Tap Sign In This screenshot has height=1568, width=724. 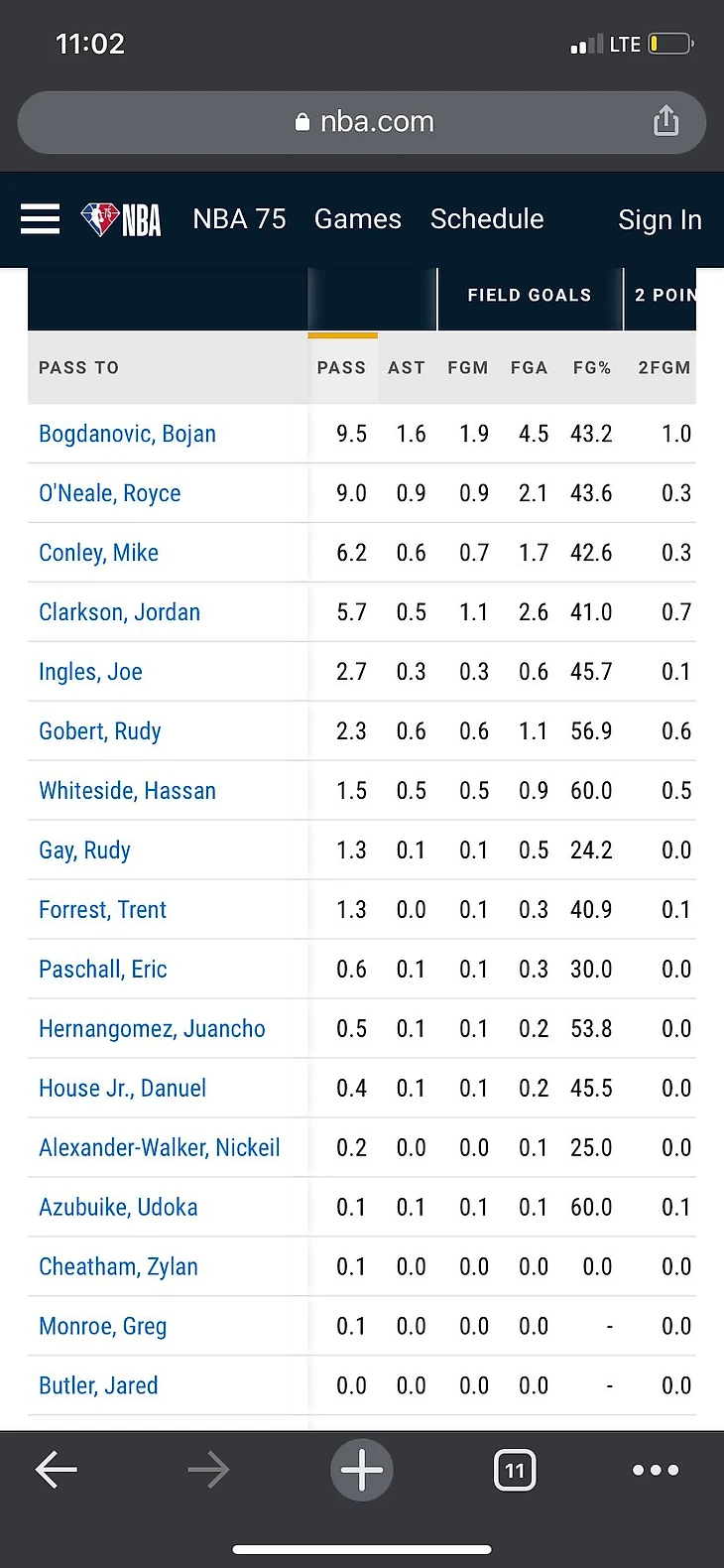(660, 220)
